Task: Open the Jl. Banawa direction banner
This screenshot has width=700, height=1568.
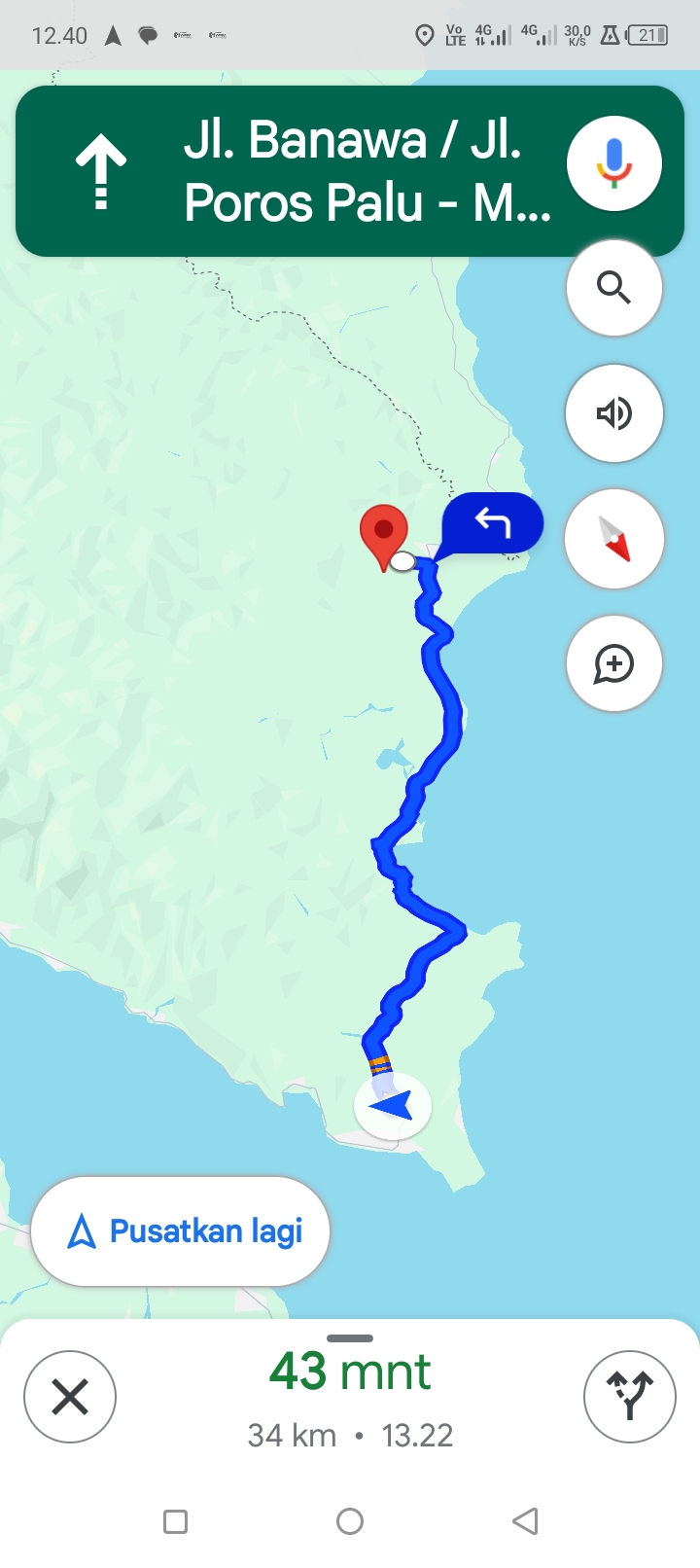Action: pyautogui.click(x=350, y=171)
